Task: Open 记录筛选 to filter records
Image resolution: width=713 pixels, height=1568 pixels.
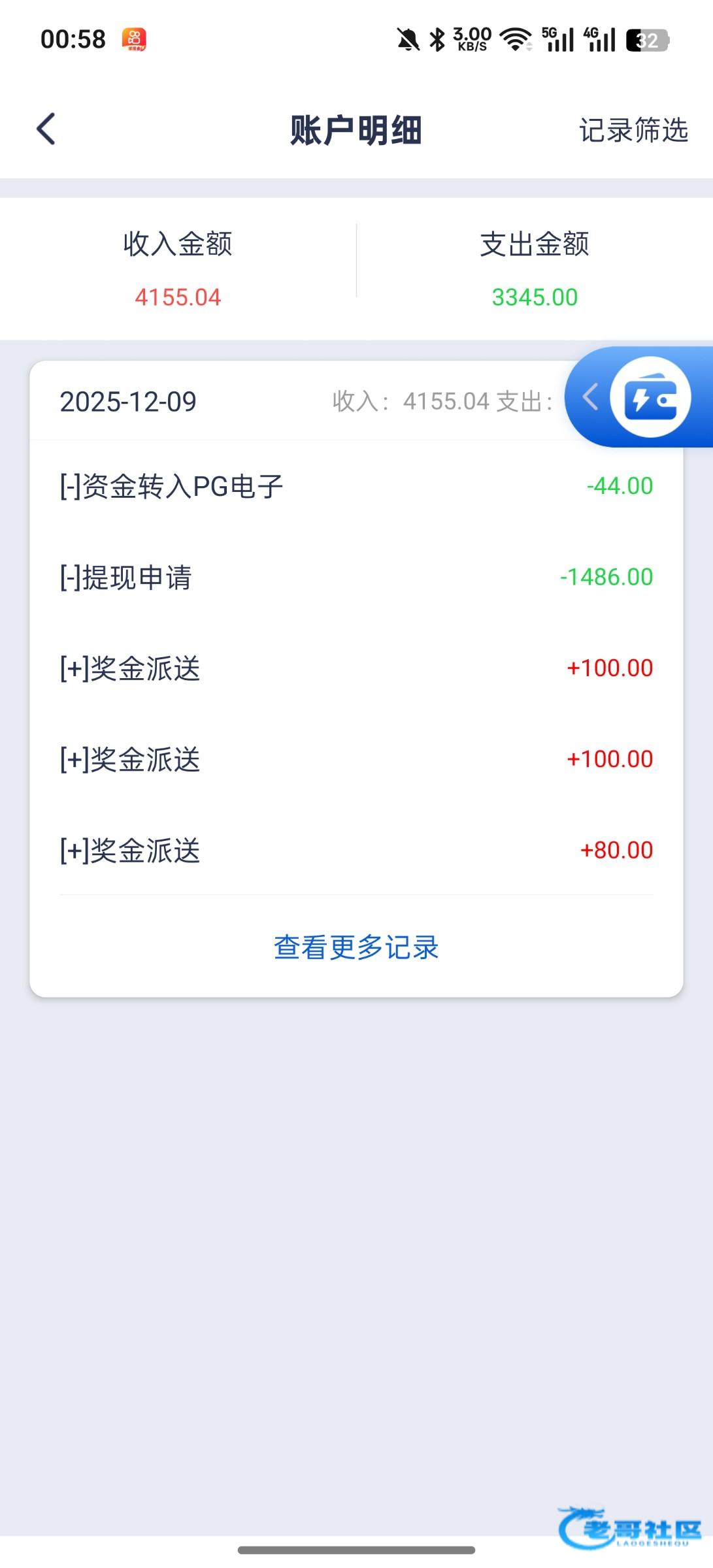Action: coord(633,130)
